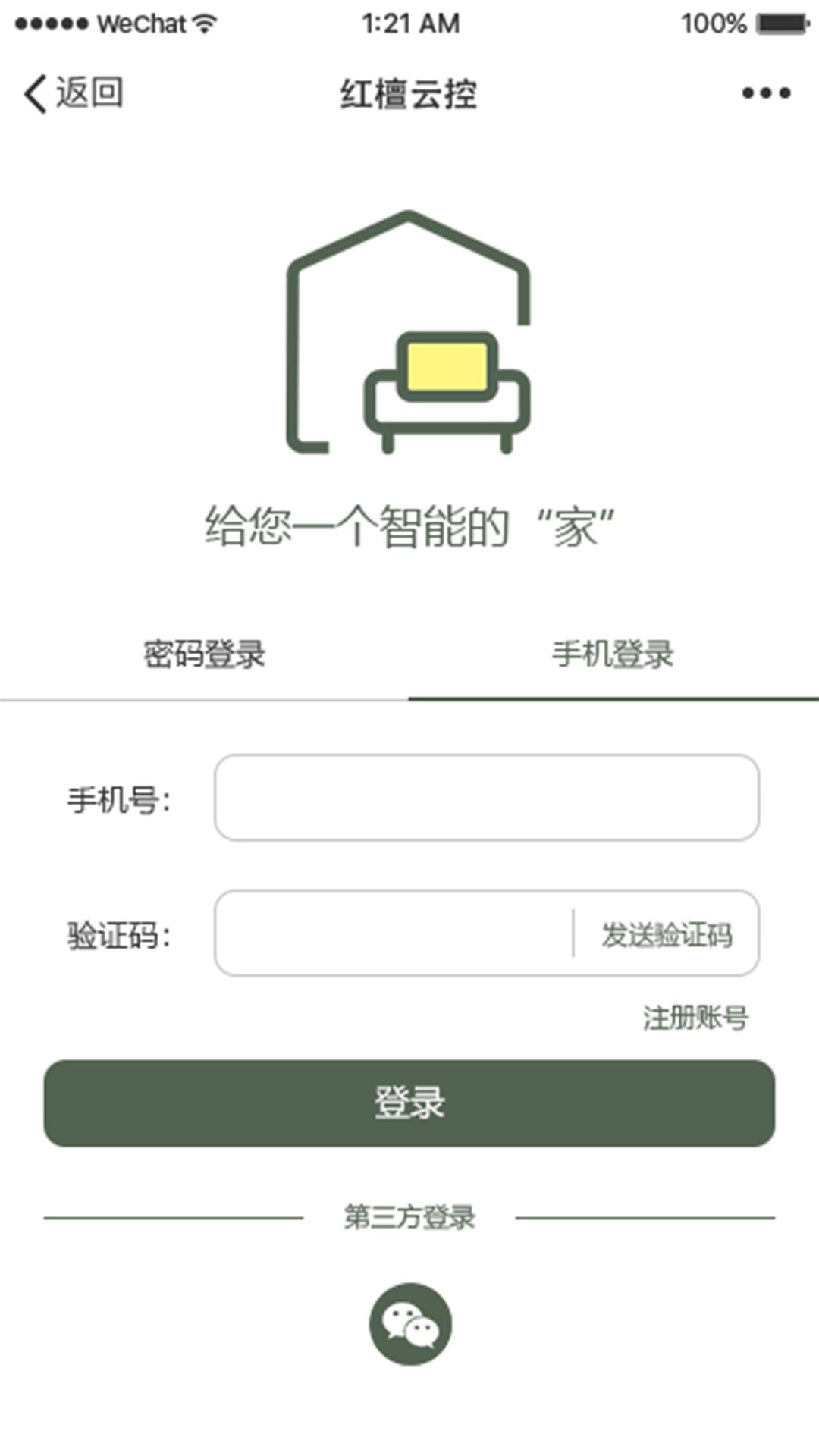Switch to the 密码登录 tab

click(x=205, y=654)
